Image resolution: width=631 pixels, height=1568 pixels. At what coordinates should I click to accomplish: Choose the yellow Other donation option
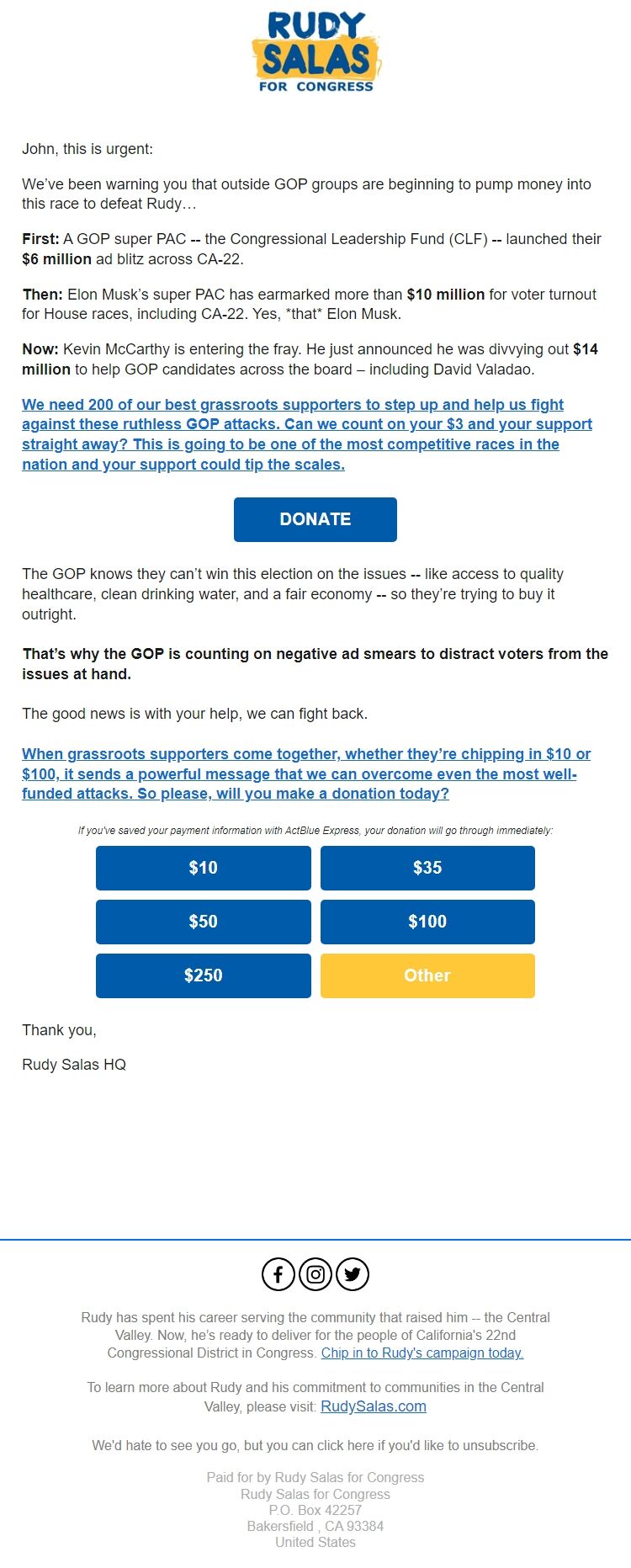click(427, 975)
